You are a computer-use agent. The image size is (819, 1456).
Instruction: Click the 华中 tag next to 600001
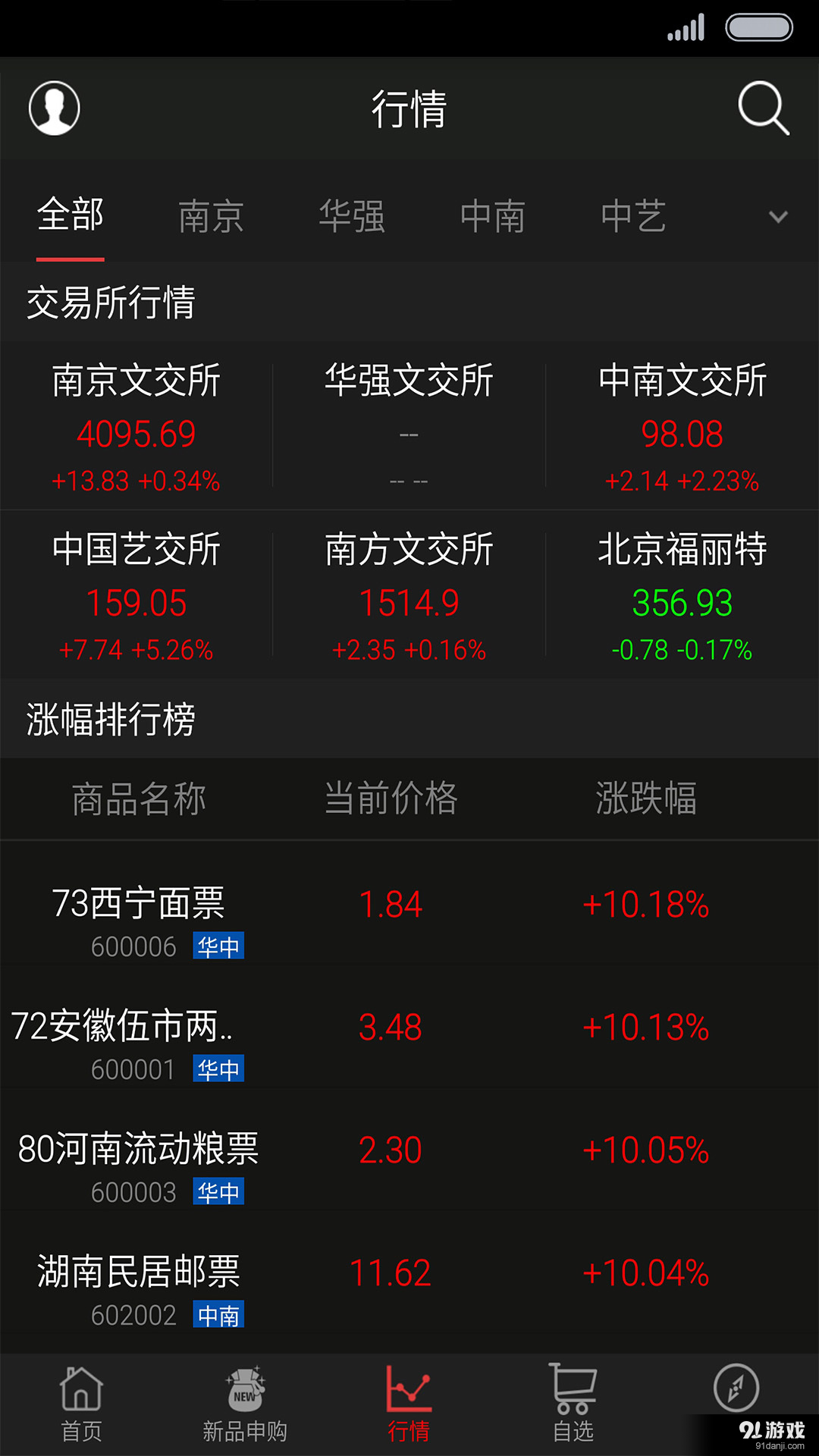point(218,1070)
